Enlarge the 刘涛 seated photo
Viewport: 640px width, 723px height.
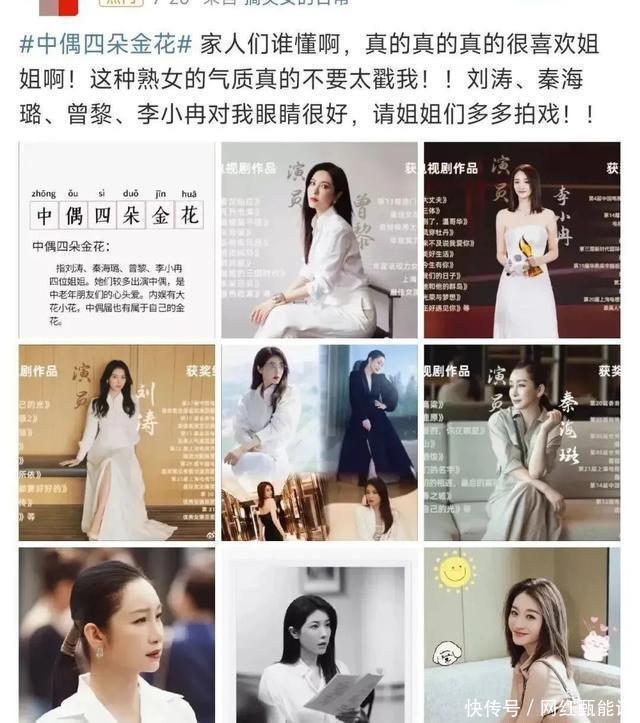[x=117, y=442]
